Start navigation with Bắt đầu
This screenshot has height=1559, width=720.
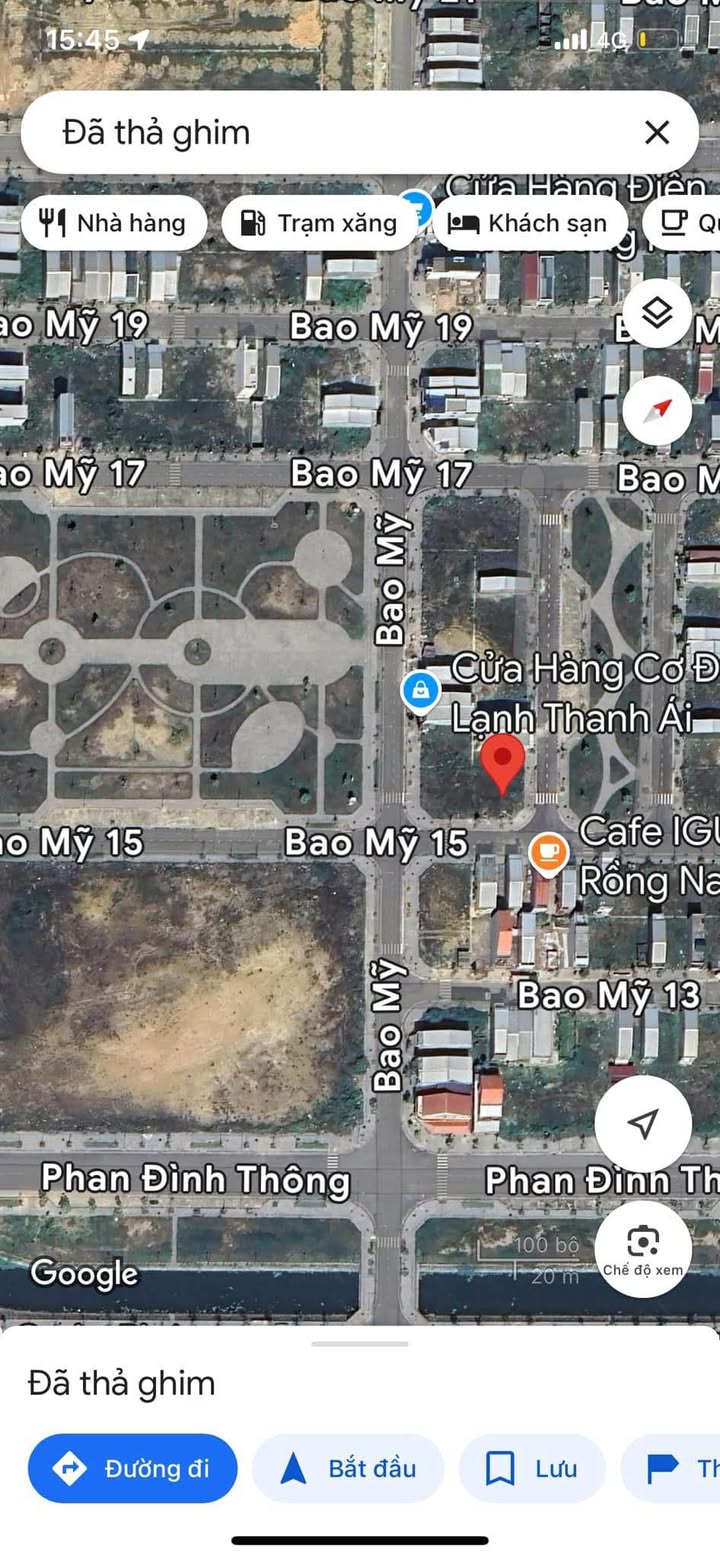pos(347,1468)
